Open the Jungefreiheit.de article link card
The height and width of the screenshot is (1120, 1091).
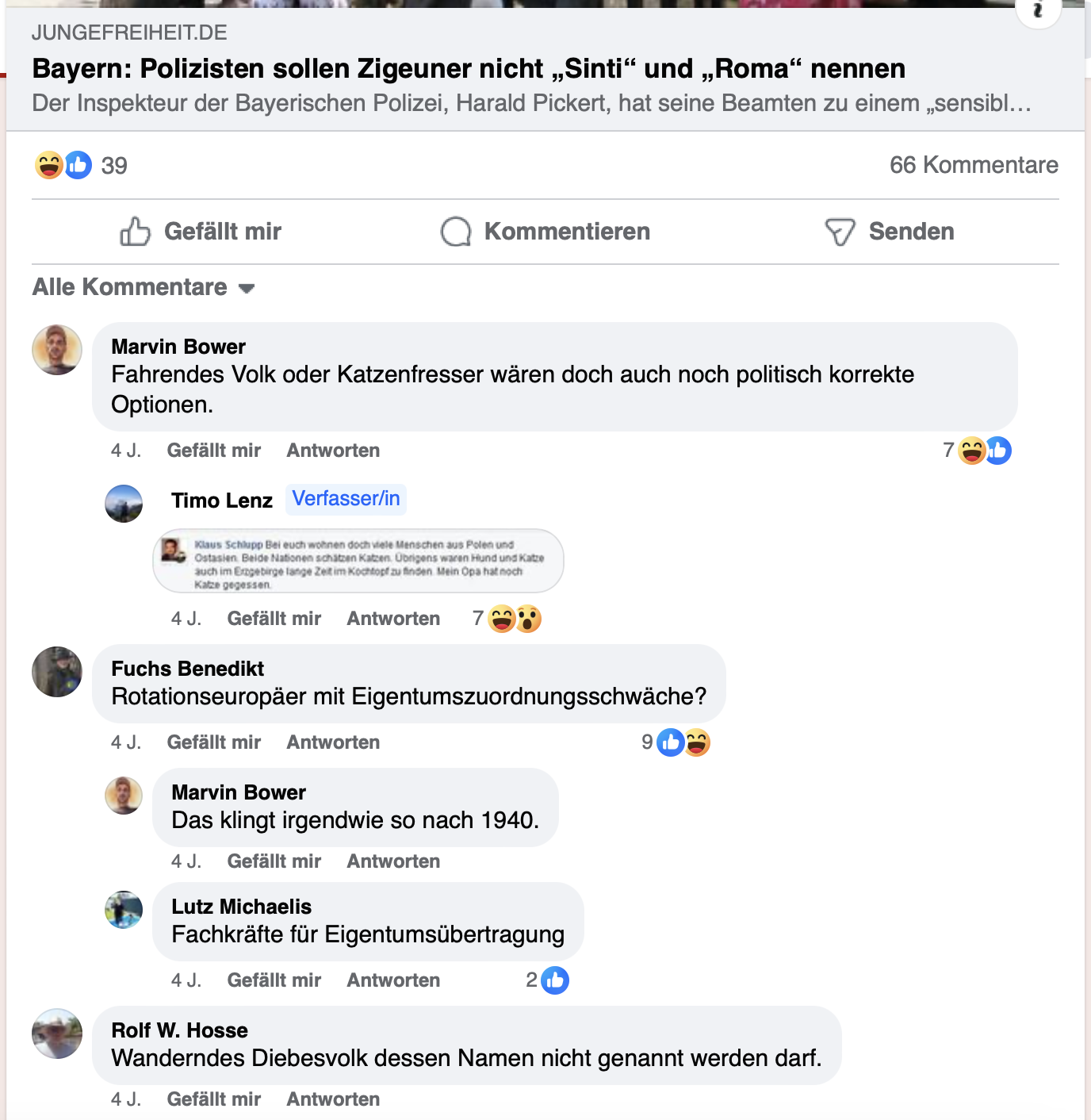tap(468, 69)
